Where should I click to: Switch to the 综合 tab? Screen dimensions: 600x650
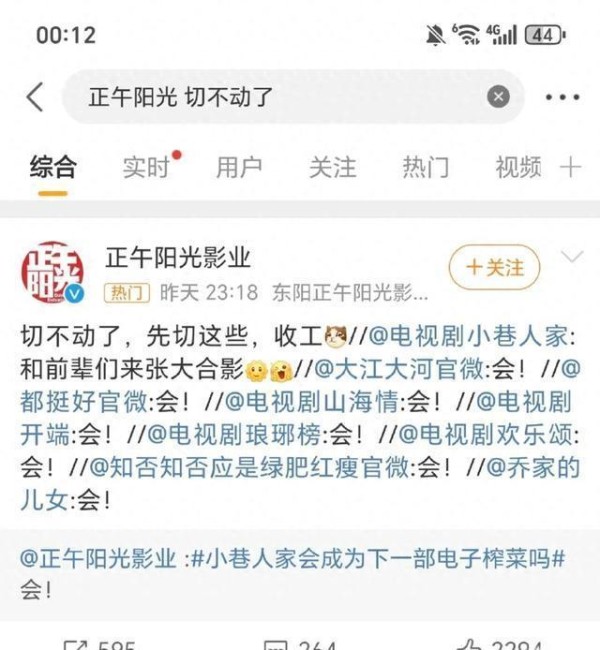(x=53, y=167)
